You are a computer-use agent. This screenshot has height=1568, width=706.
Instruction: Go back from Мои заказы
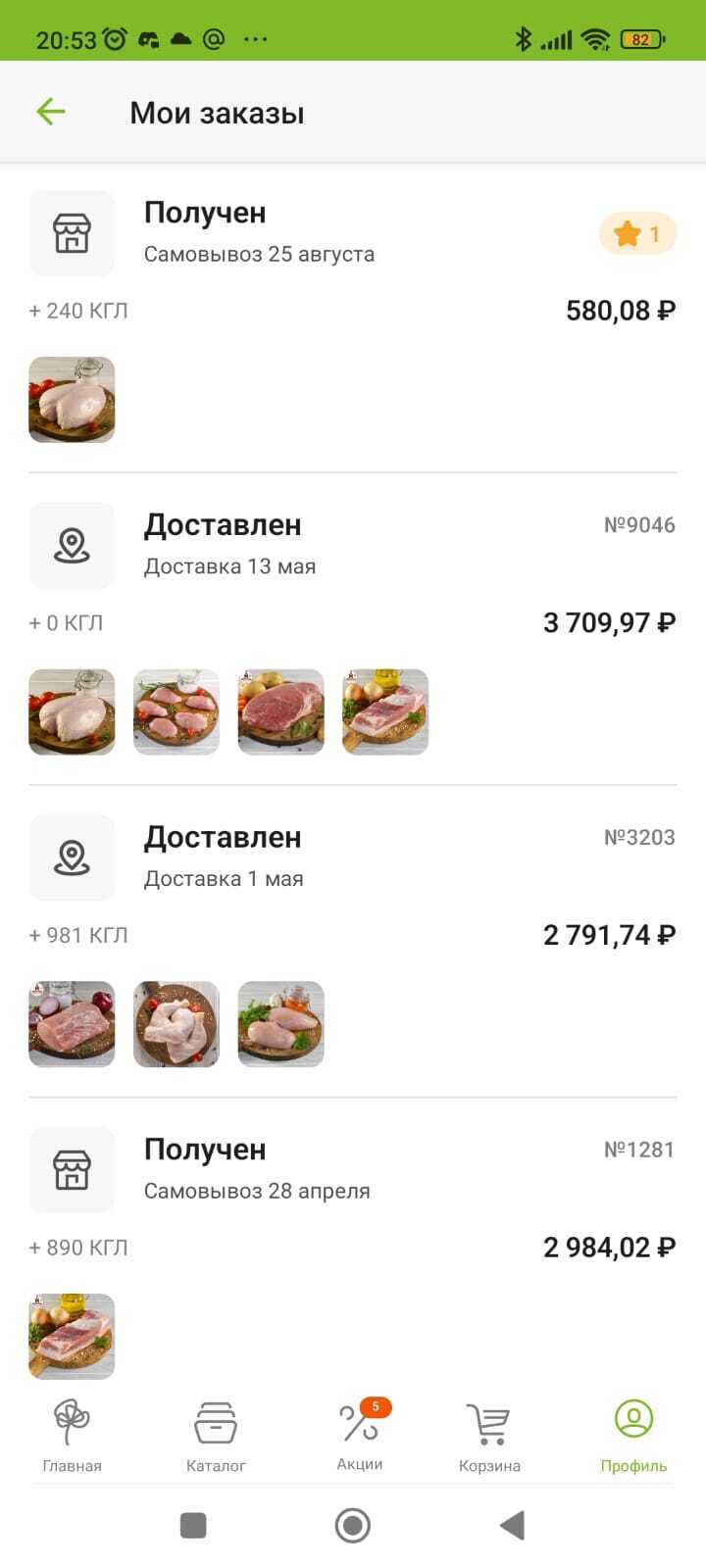coord(51,112)
